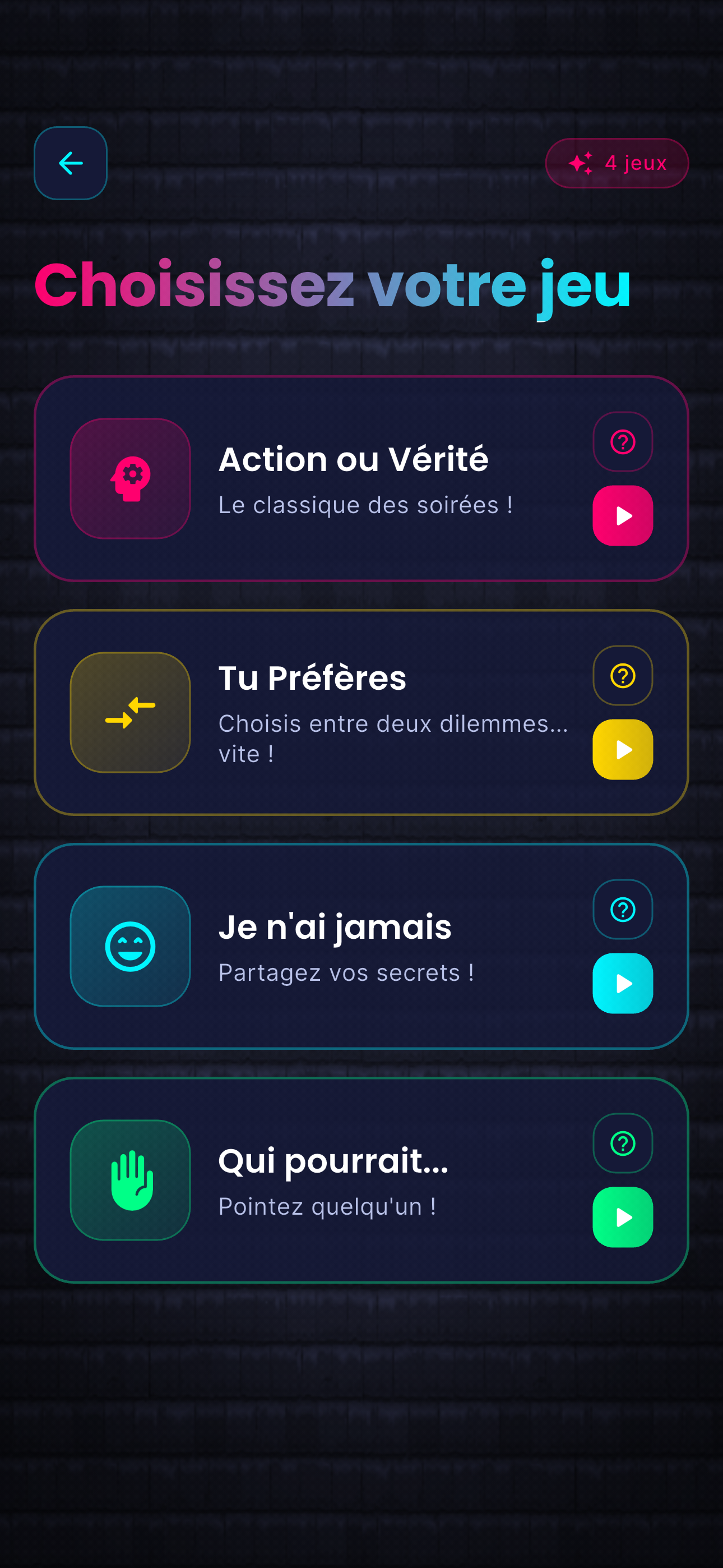This screenshot has width=723, height=1568.
Task: Open the help icon for Action ou Vérité
Action: 623,442
